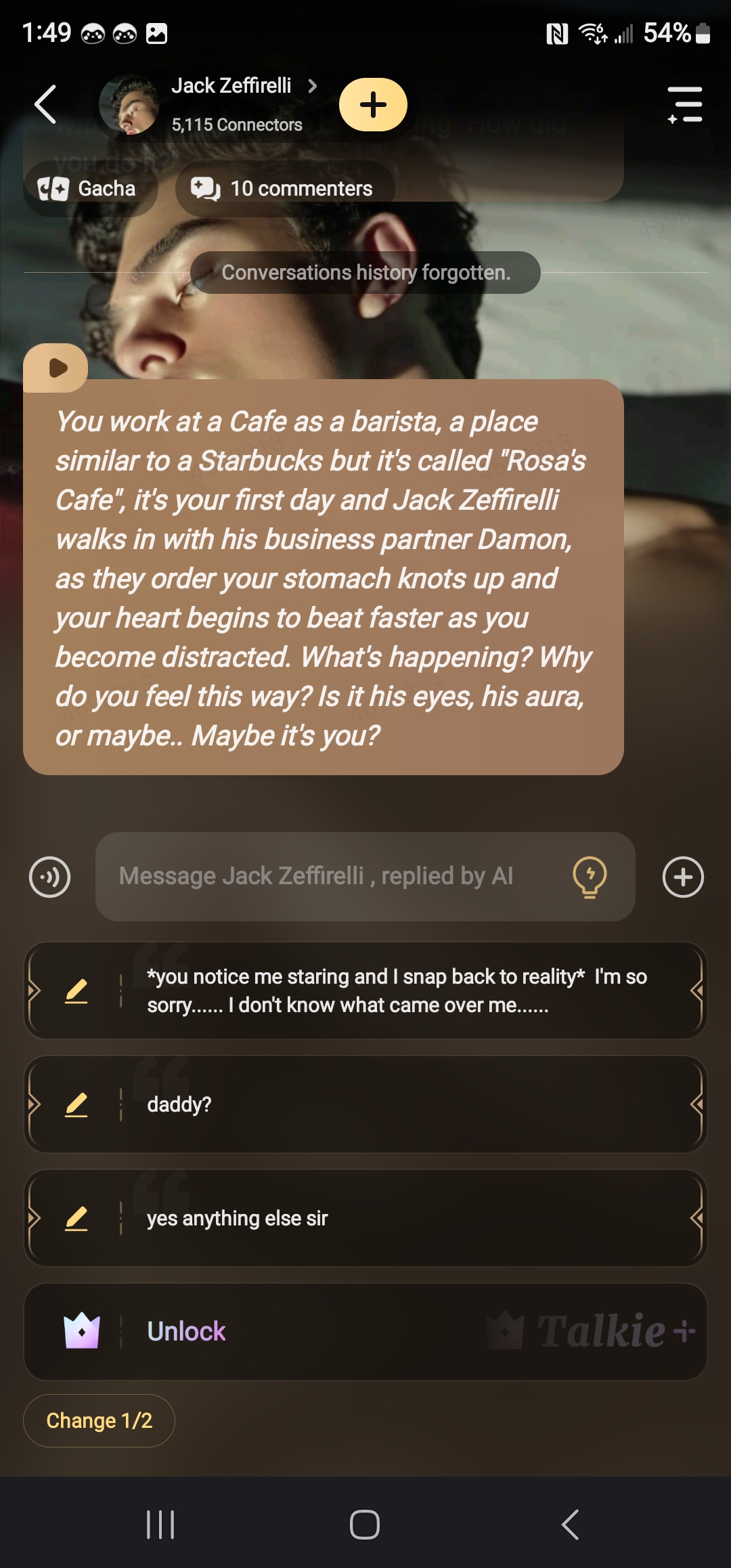731x1568 pixels.
Task: Focus the Message Jack Zeffirelli field
Action: [x=332, y=877]
